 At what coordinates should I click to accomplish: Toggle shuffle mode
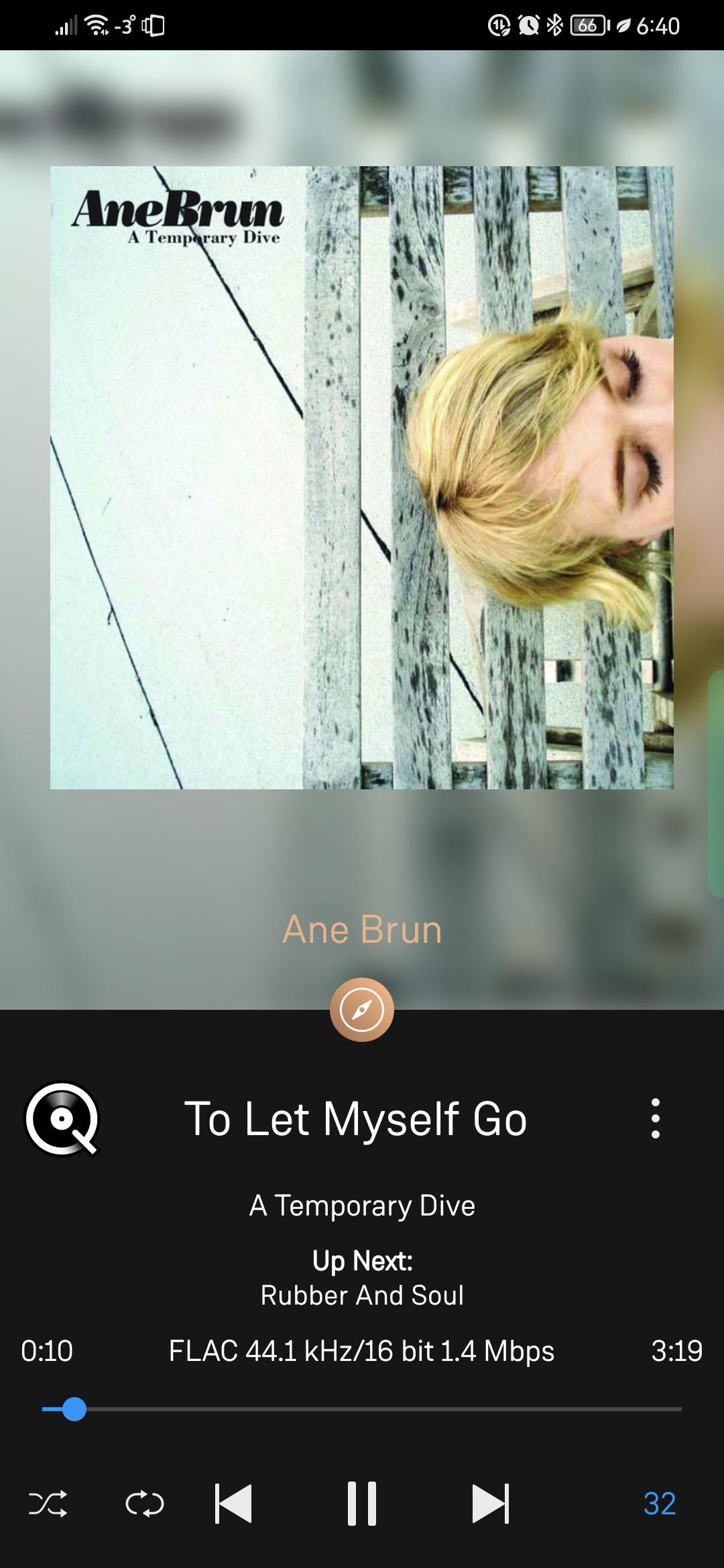click(48, 1504)
